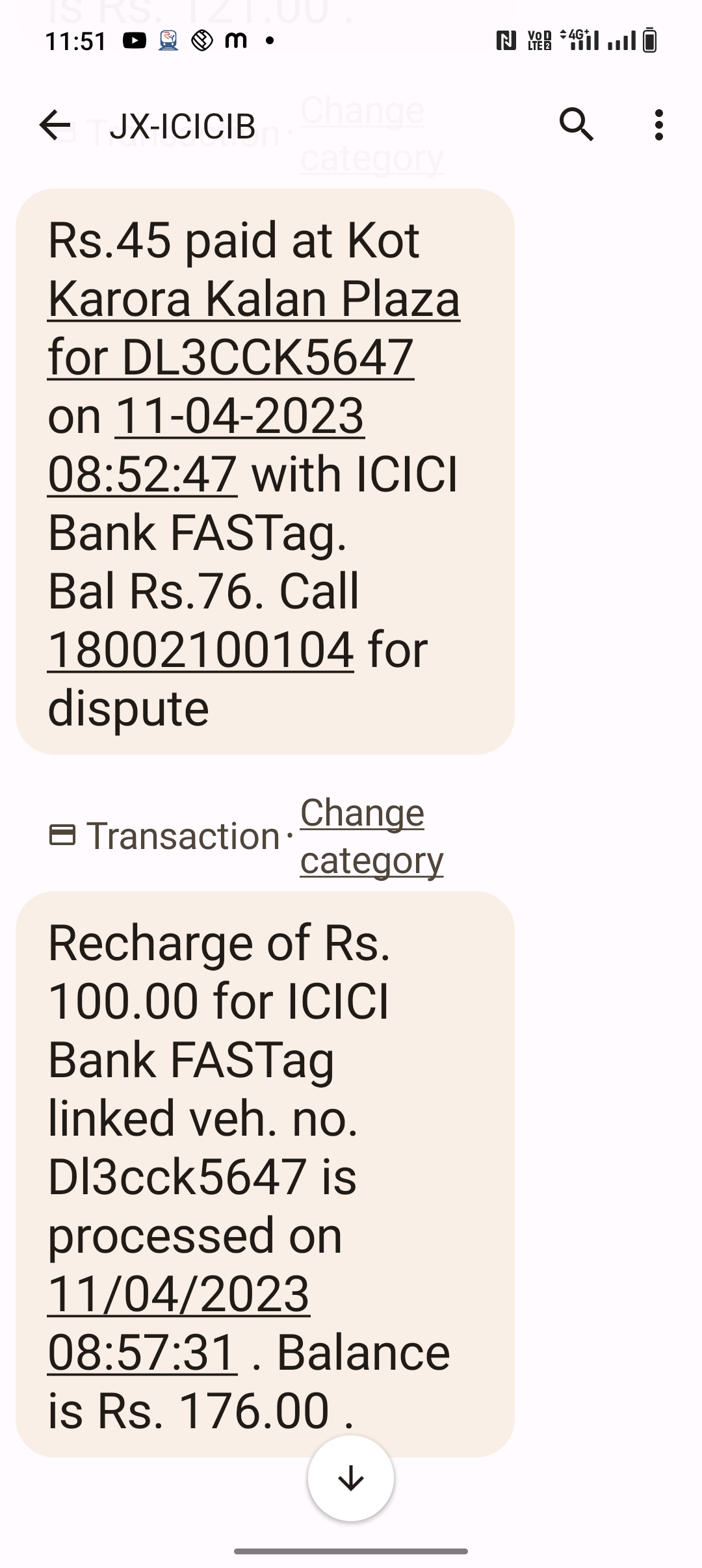The image size is (702, 1568).
Task: Tap Change category beside Transaction
Action: (372, 836)
